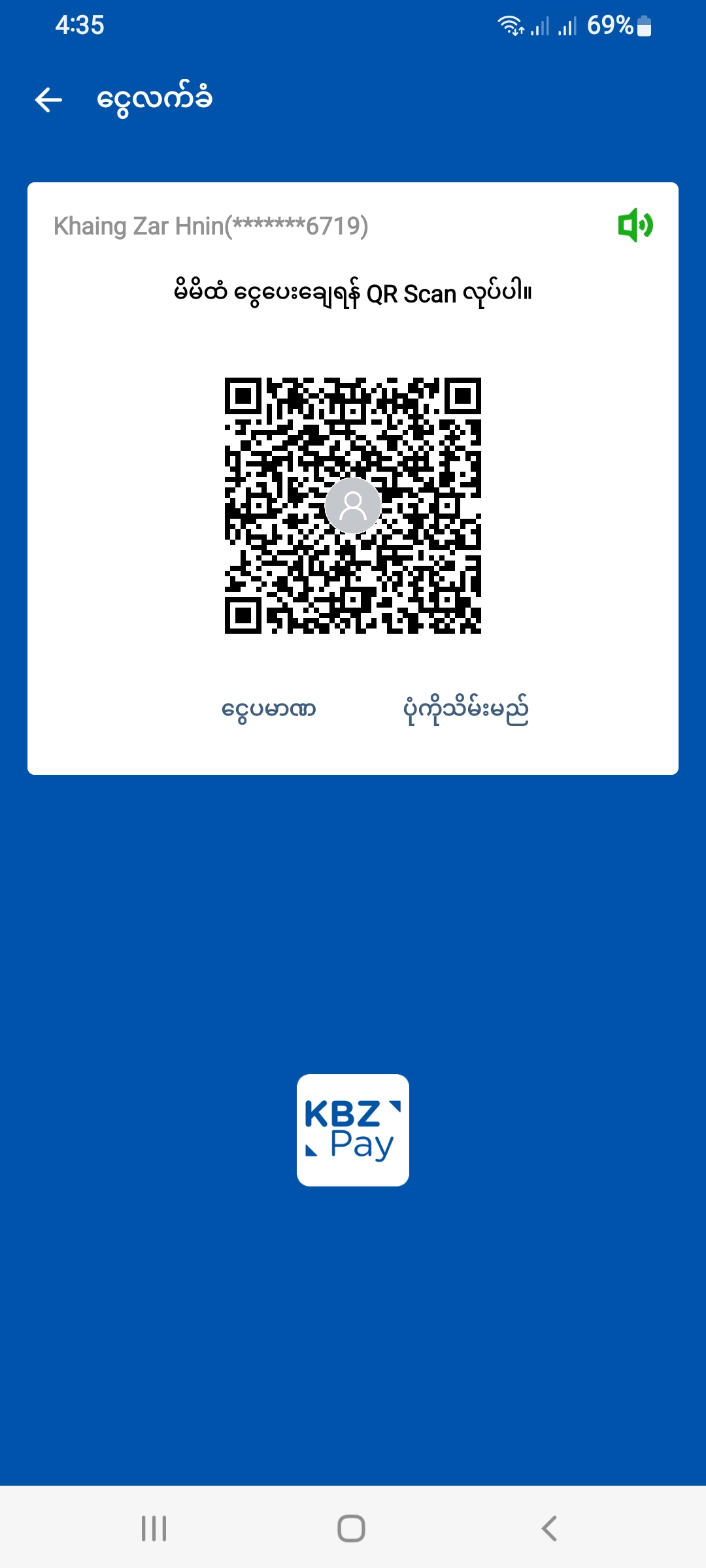706x1568 pixels.
Task: Tap ငွေပမာဏ to set the amount
Action: coord(269,710)
